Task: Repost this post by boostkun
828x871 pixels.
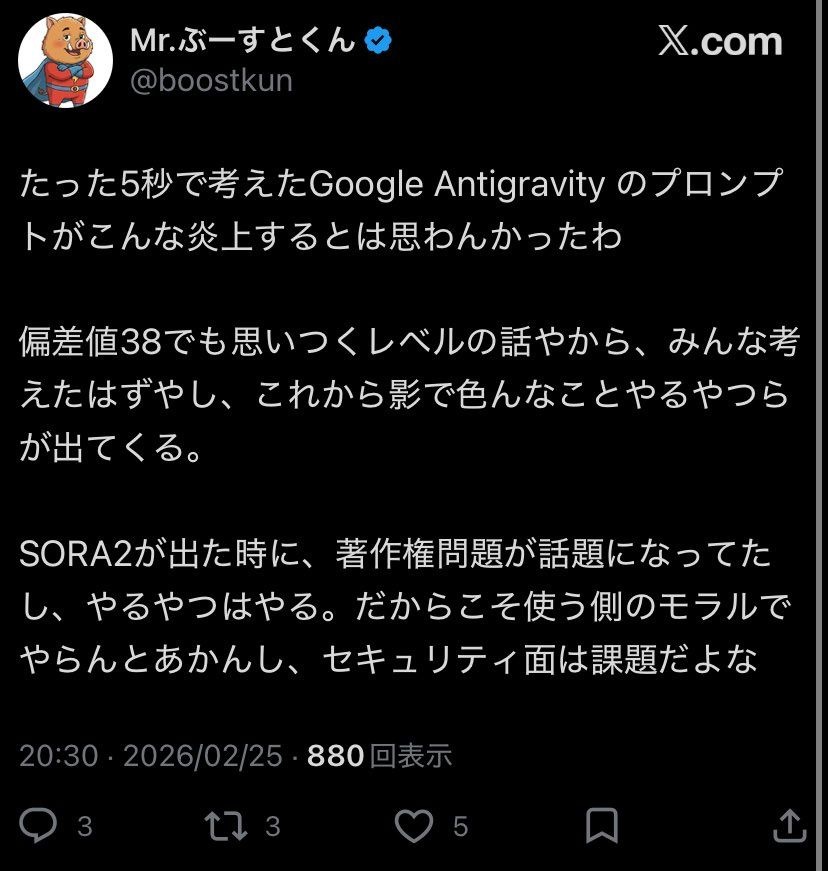Action: [227, 825]
